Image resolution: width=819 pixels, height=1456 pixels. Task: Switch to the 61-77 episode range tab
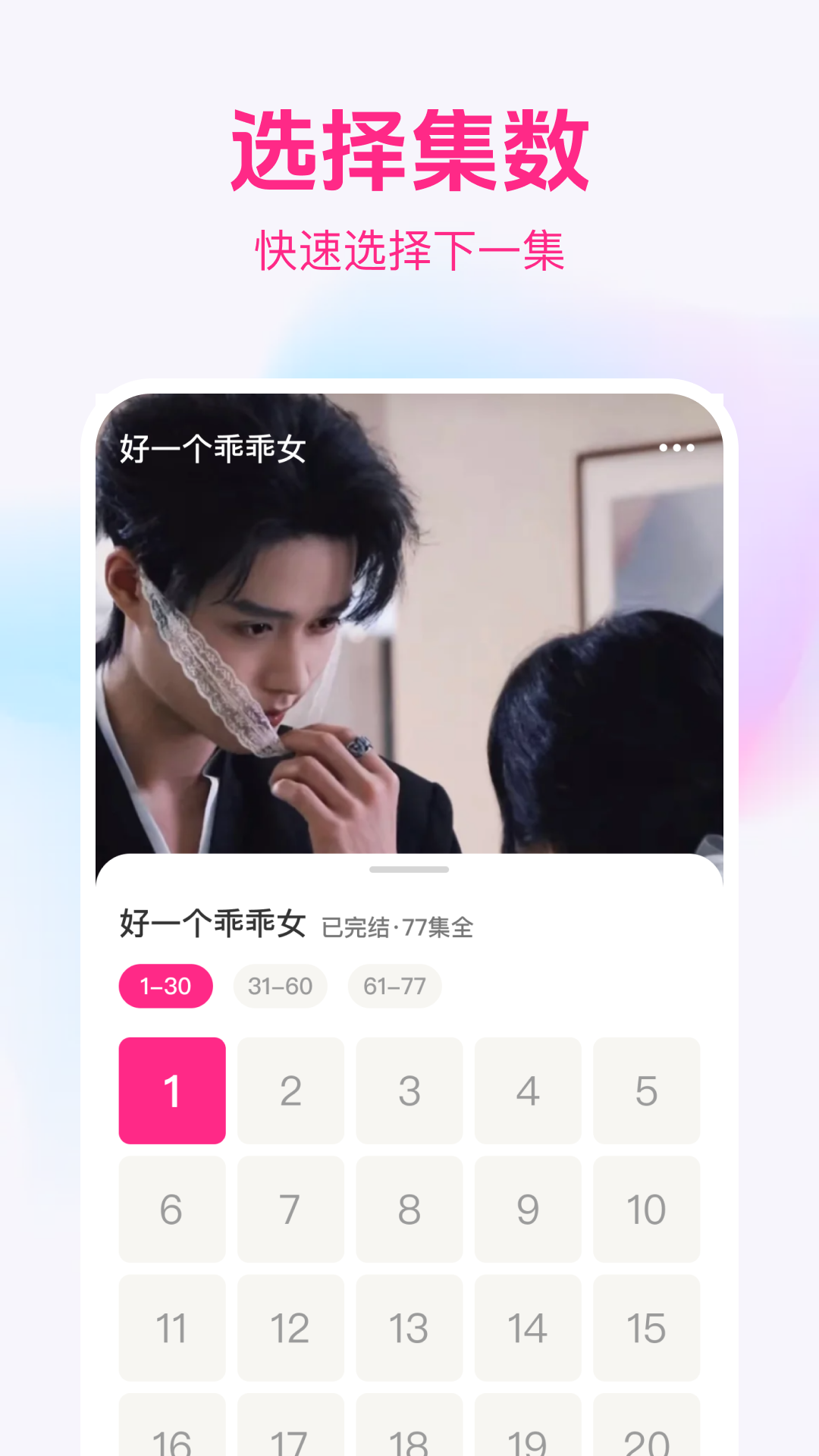[394, 986]
